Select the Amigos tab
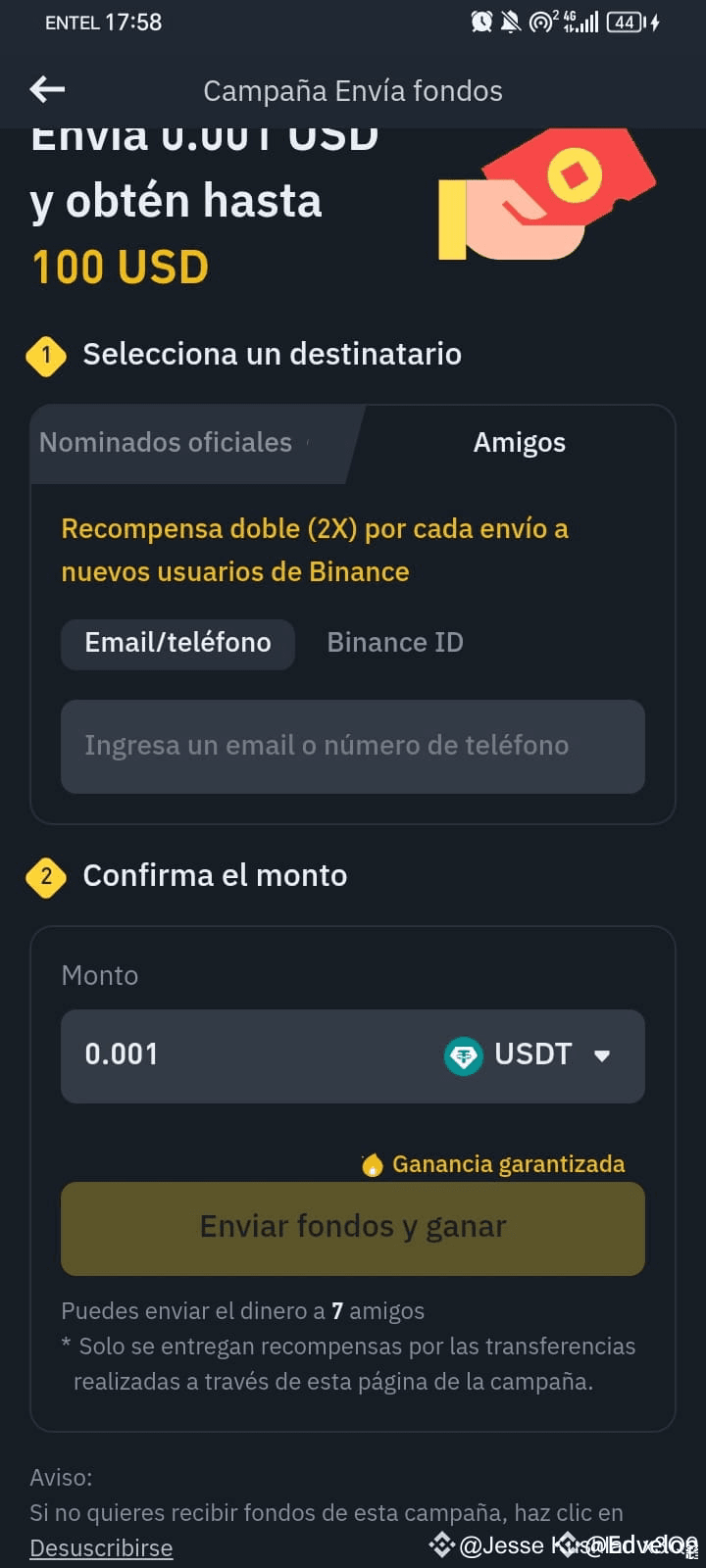Image resolution: width=706 pixels, height=1568 pixels. (x=519, y=443)
